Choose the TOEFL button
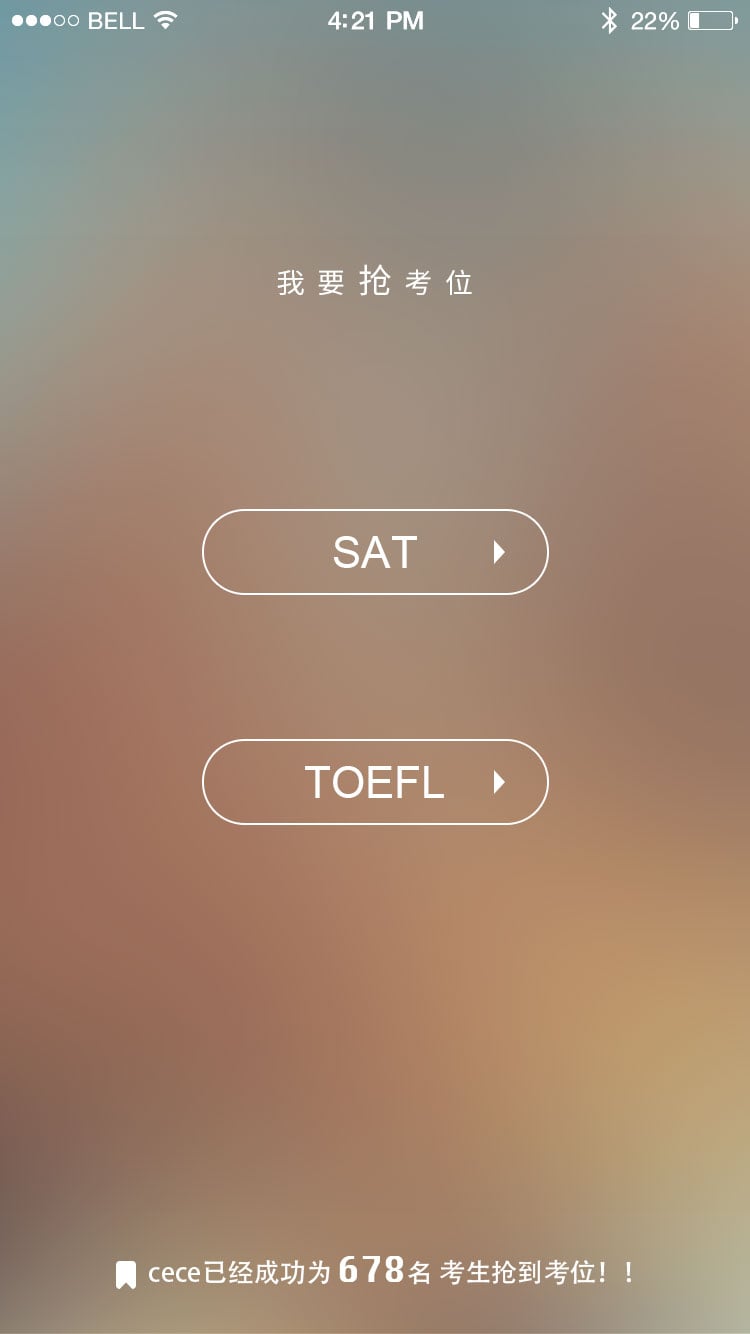Viewport: 750px width, 1334px height. [x=375, y=782]
